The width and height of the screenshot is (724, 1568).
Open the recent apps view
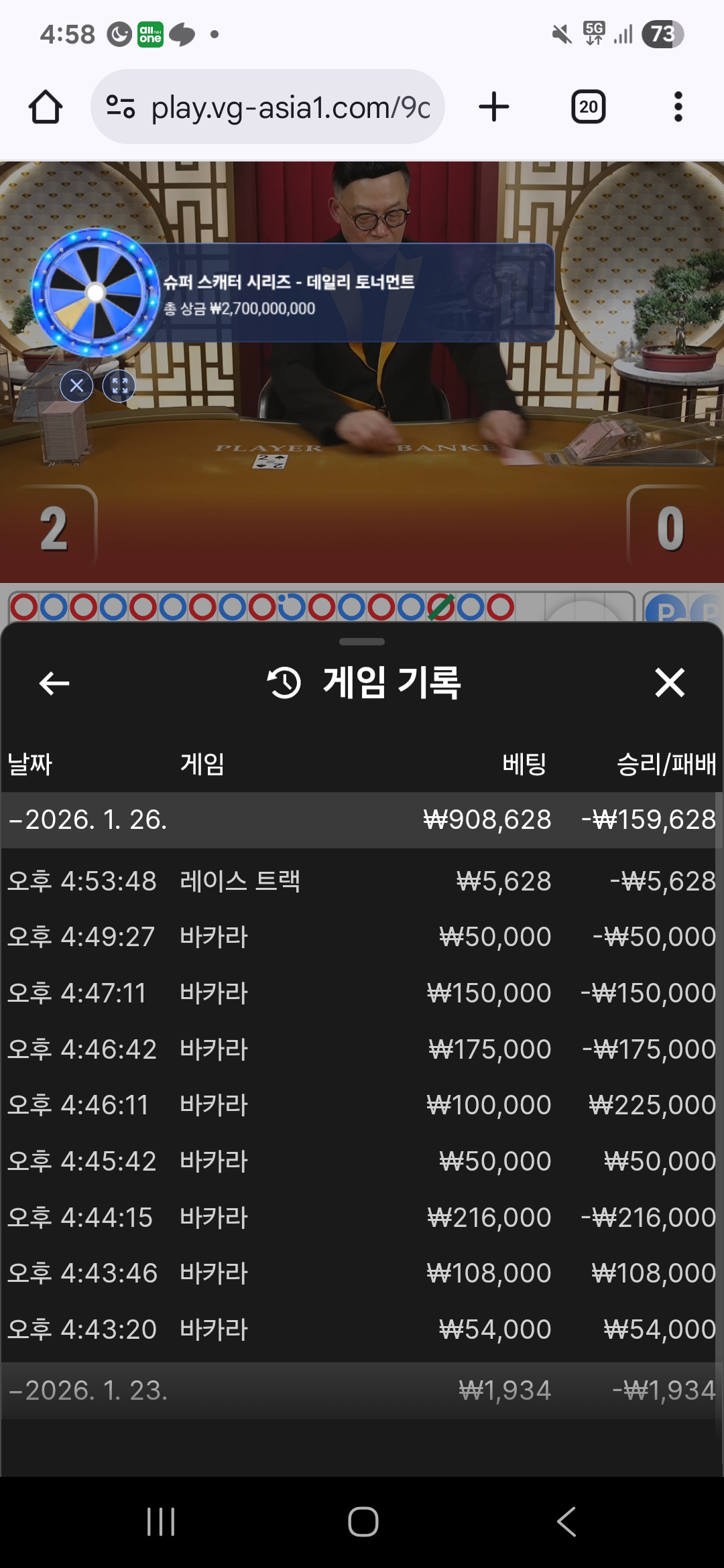[161, 1522]
